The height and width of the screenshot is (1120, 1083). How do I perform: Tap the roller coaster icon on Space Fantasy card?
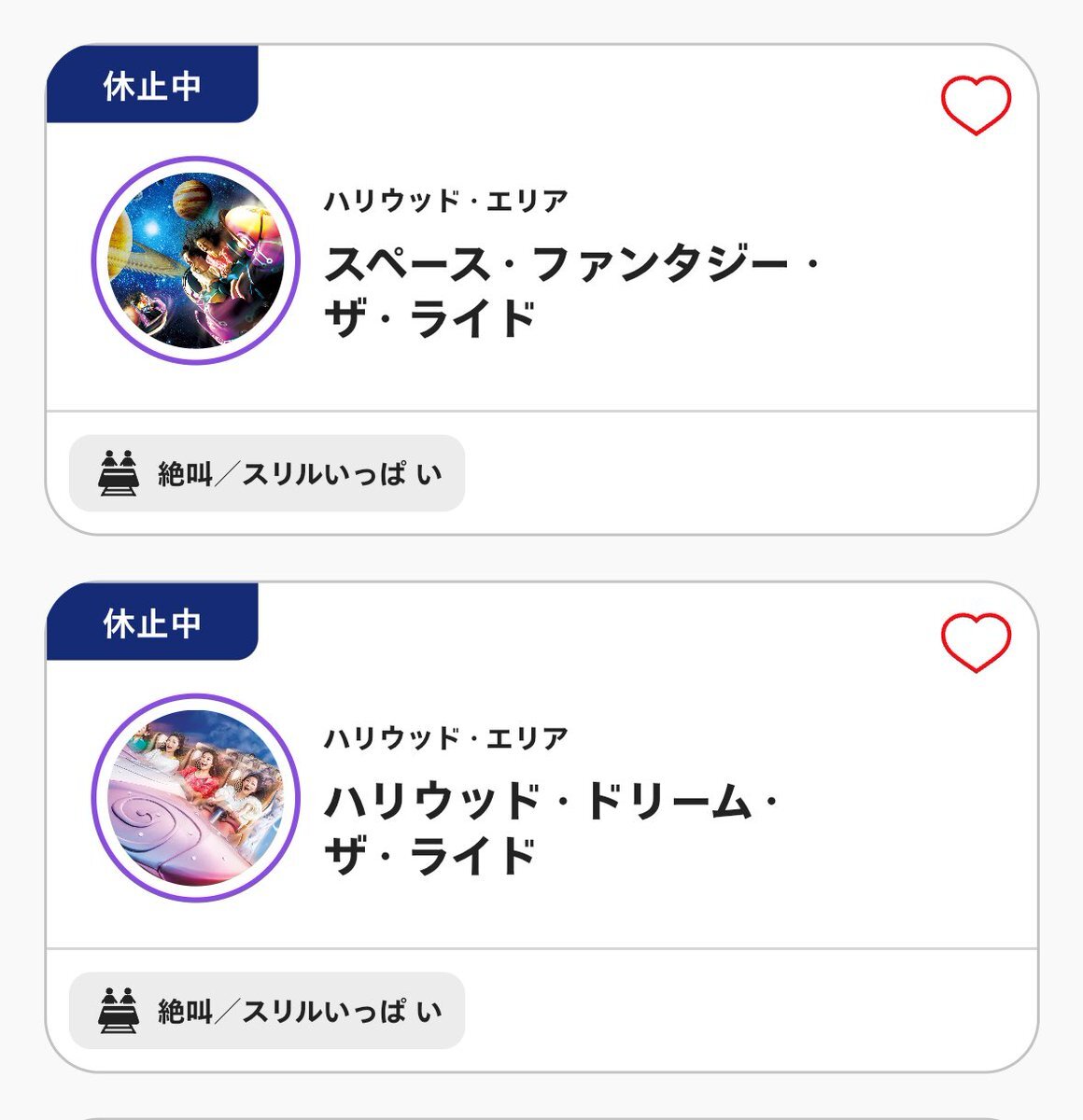pyautogui.click(x=118, y=469)
